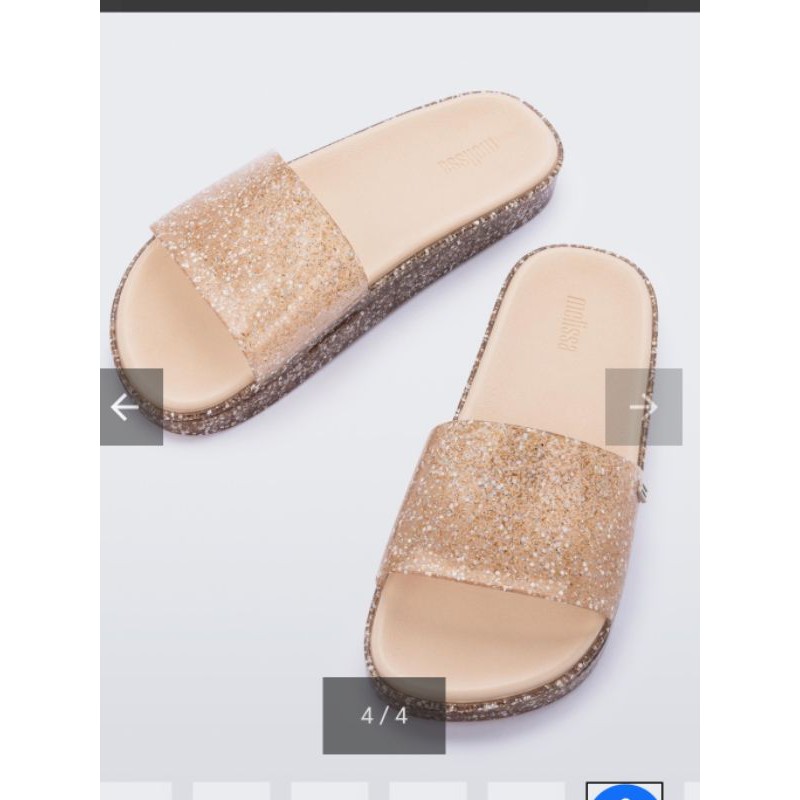Go to the next product image

(643, 407)
